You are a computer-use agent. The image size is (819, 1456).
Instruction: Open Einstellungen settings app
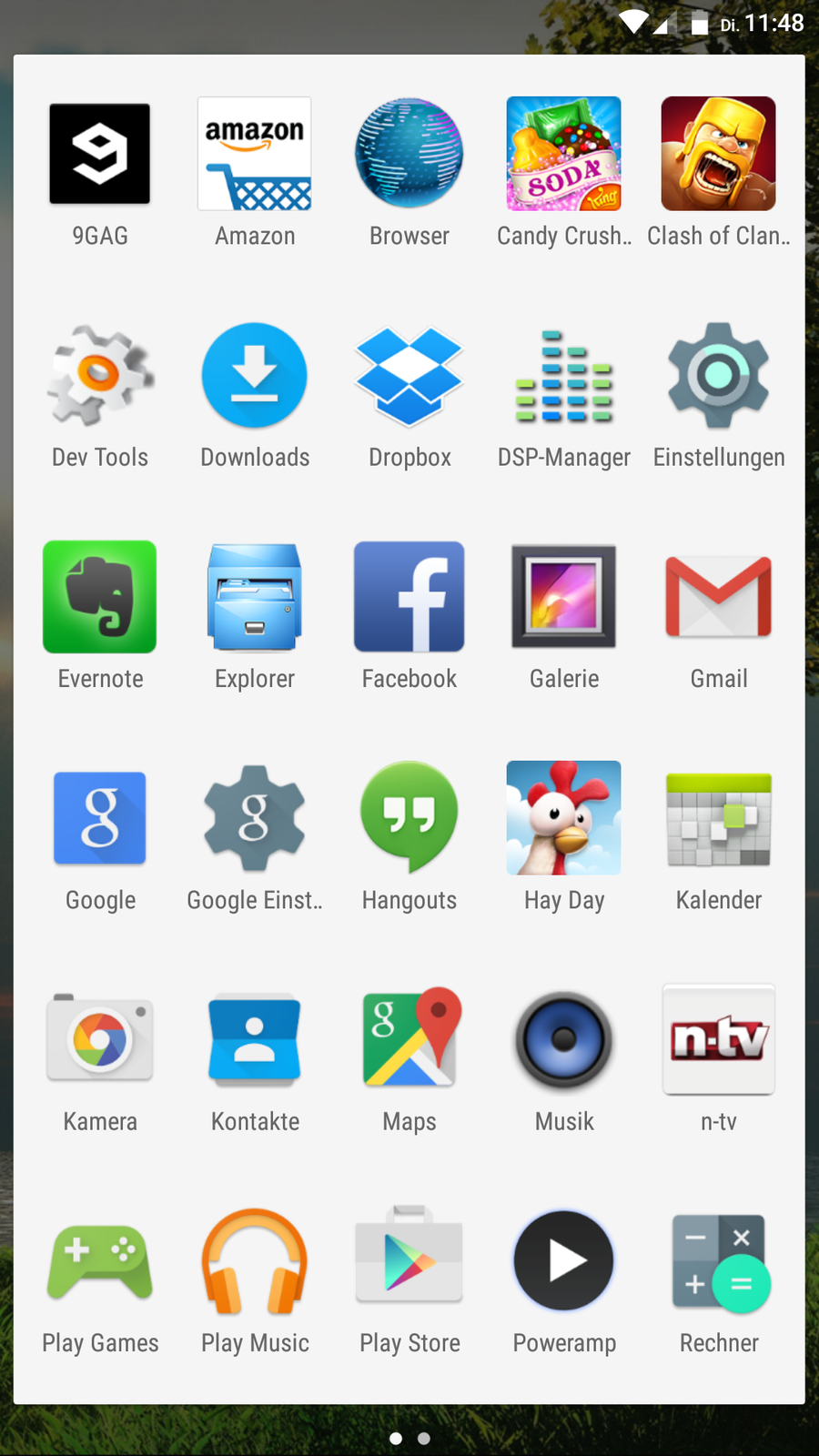(719, 376)
